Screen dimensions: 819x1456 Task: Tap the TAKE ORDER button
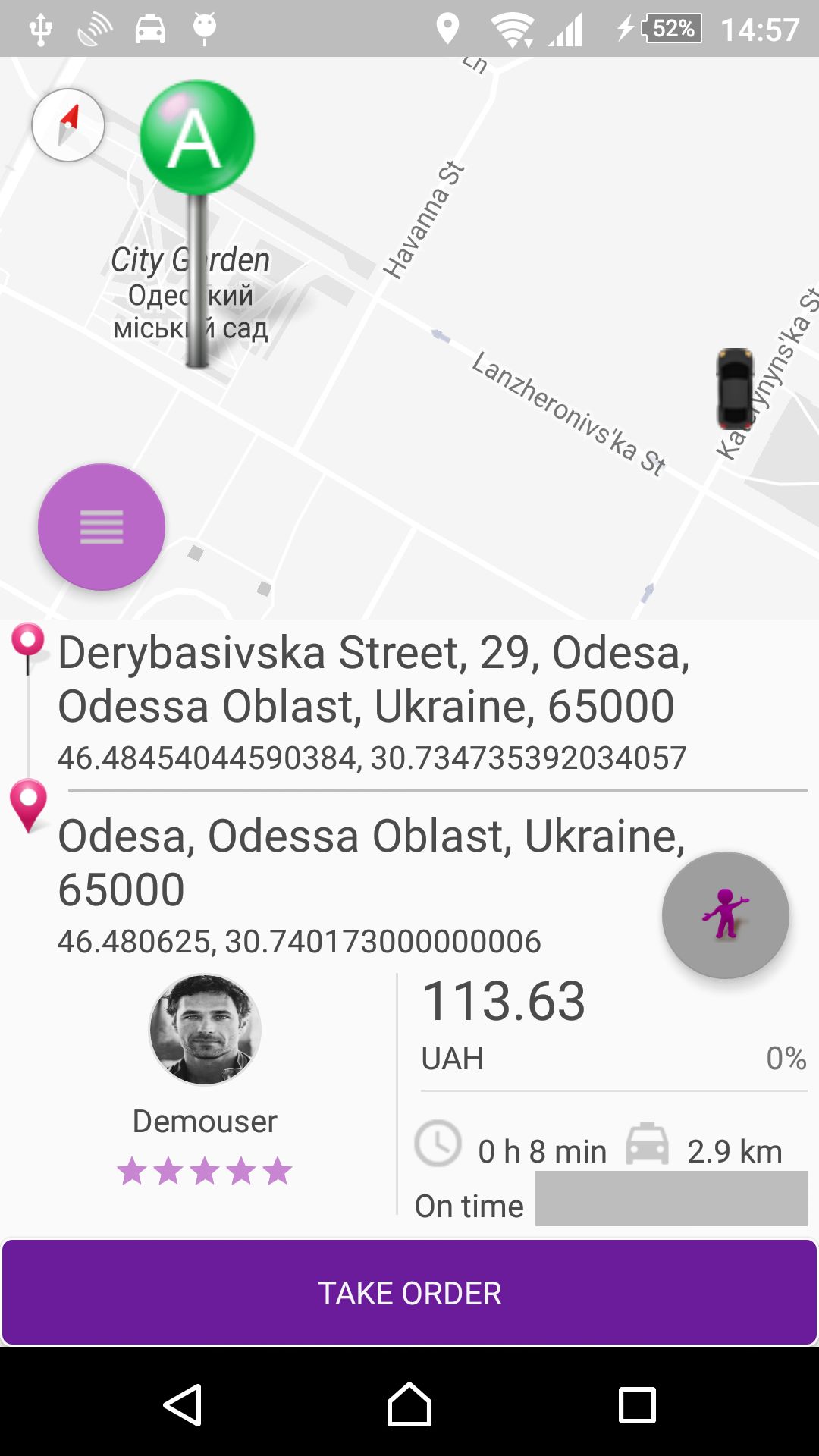(409, 1293)
